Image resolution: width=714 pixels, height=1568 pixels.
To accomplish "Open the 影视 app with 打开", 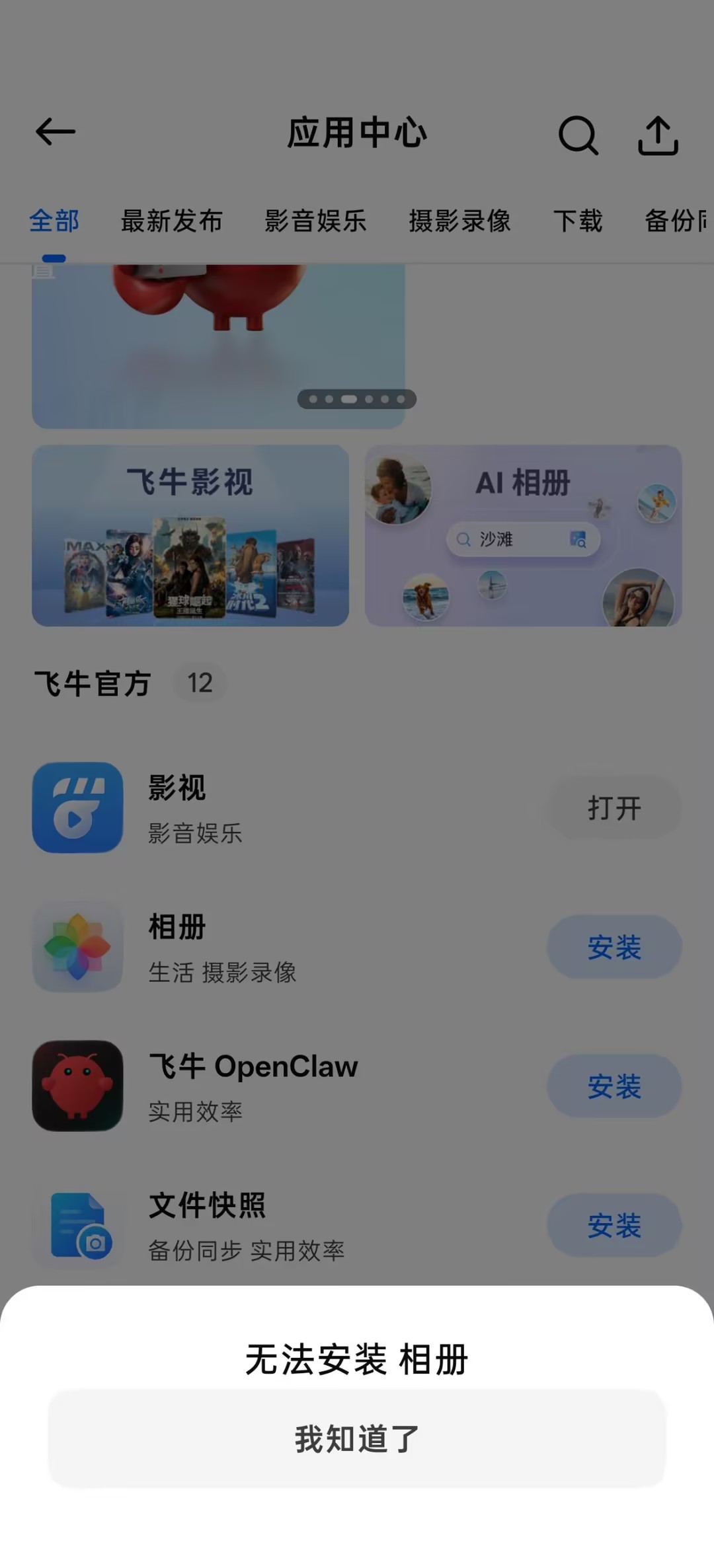I will (615, 807).
